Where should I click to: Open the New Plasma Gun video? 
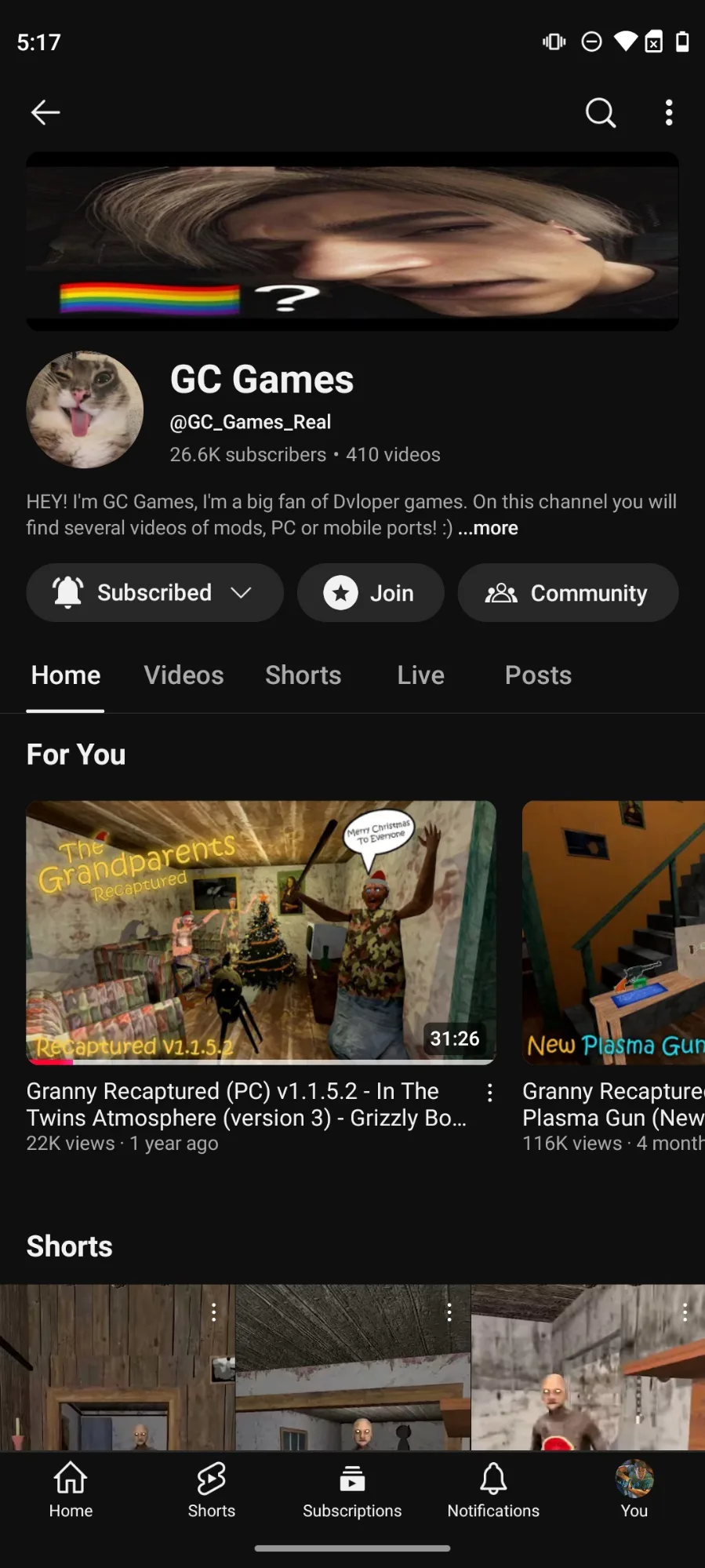[x=613, y=932]
